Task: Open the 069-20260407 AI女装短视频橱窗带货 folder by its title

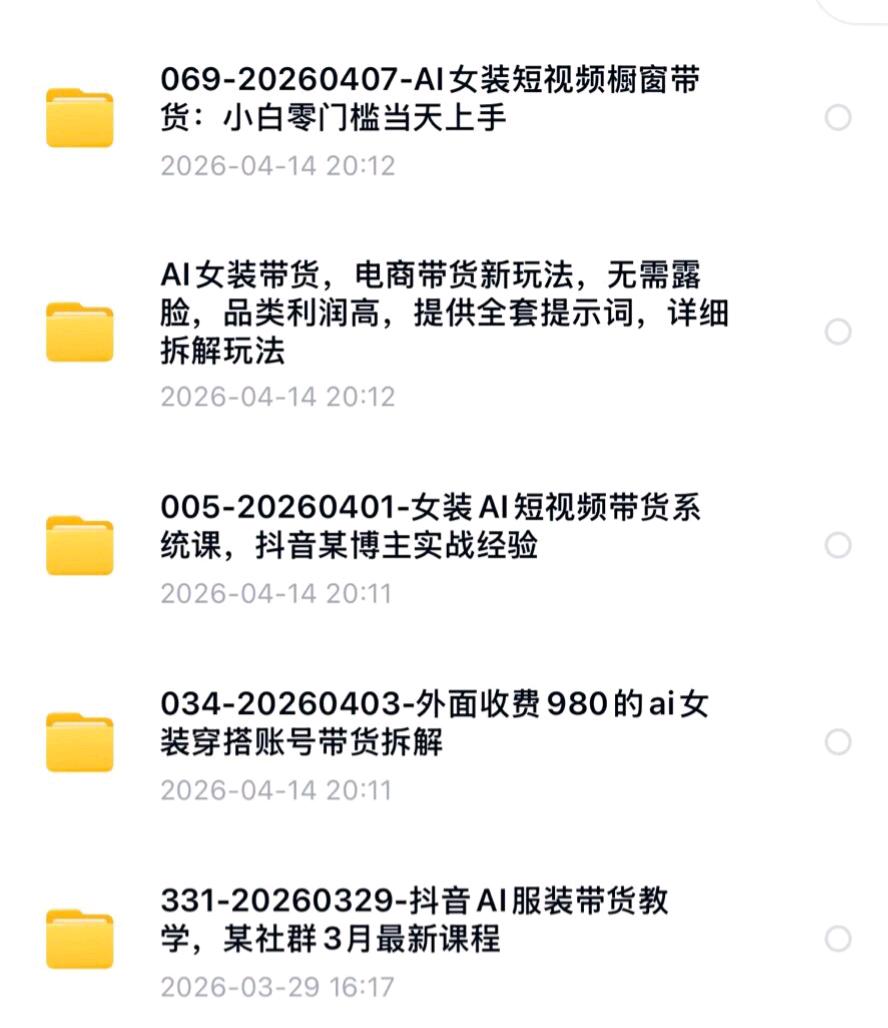Action: click(430, 96)
